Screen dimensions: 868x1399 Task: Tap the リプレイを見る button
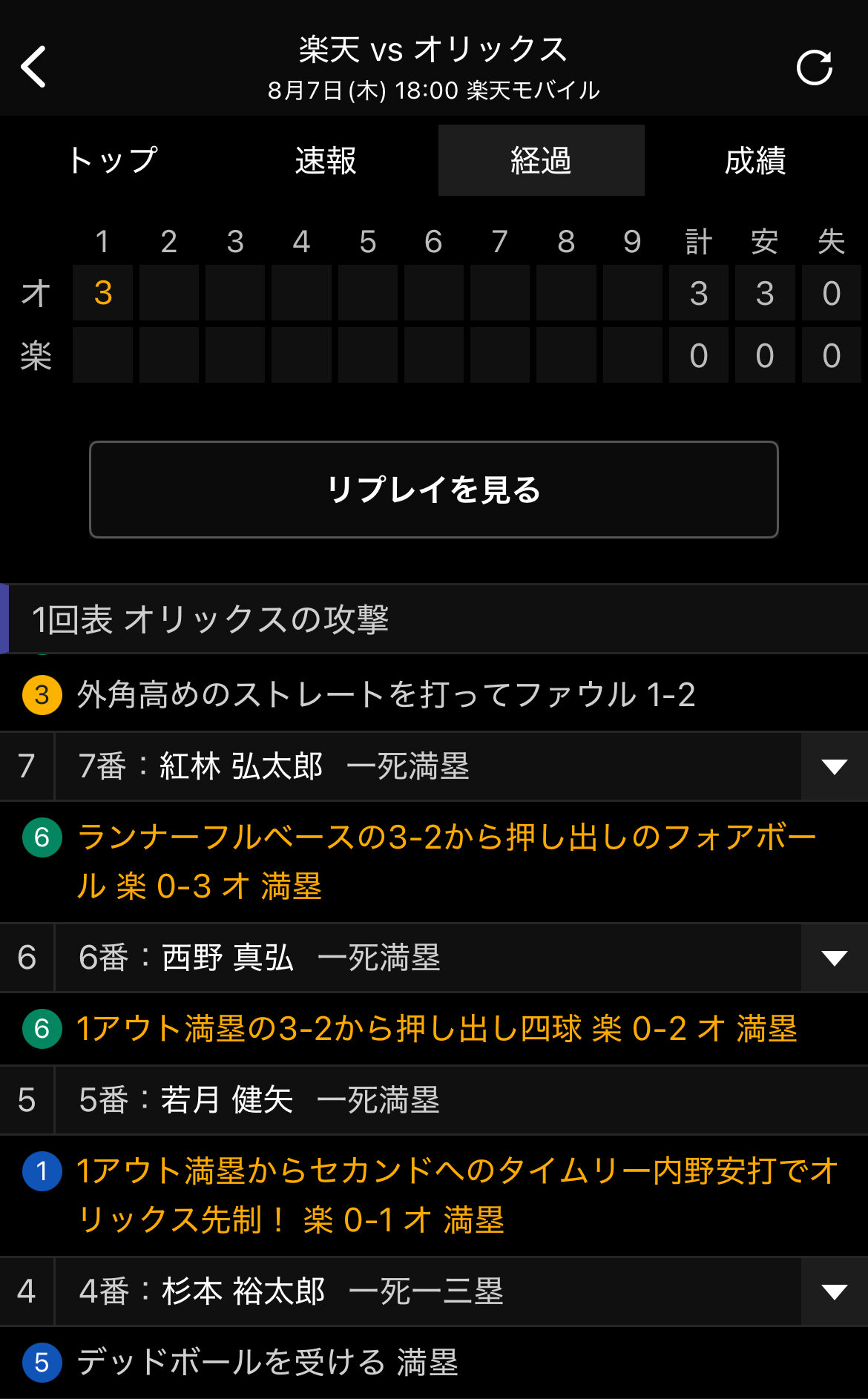coord(433,490)
